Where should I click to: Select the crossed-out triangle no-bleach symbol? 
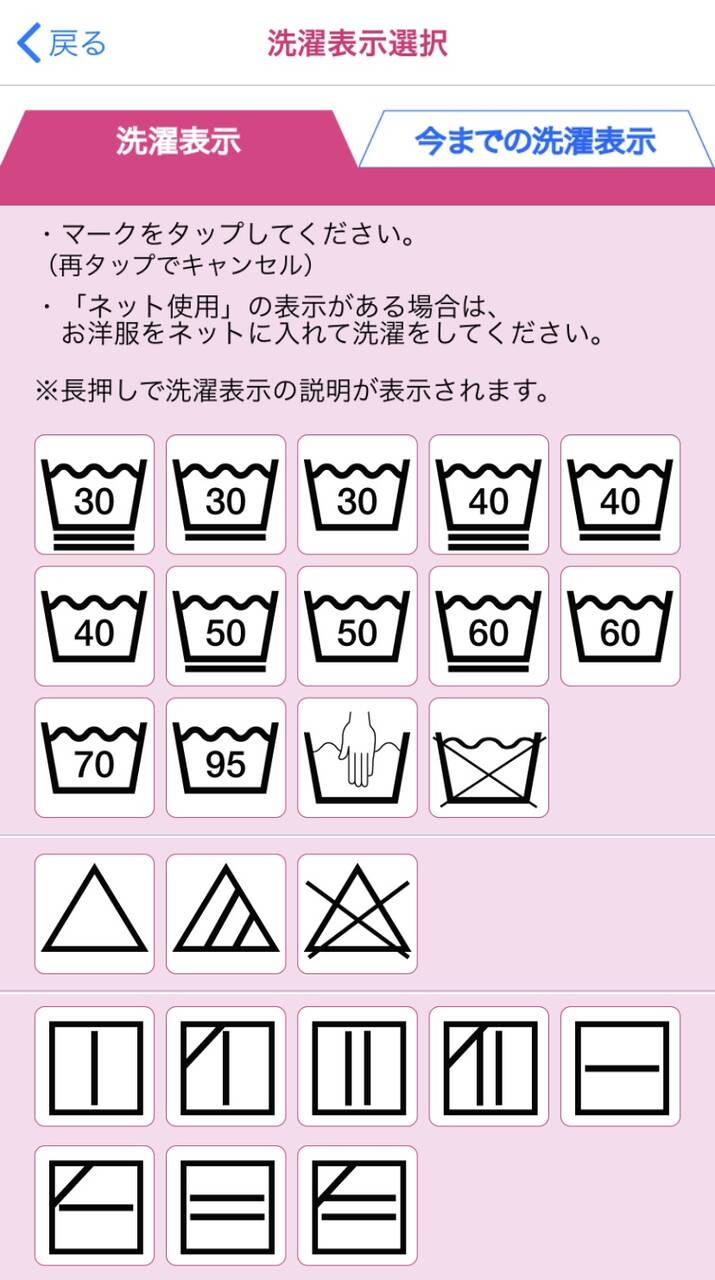click(x=357, y=914)
